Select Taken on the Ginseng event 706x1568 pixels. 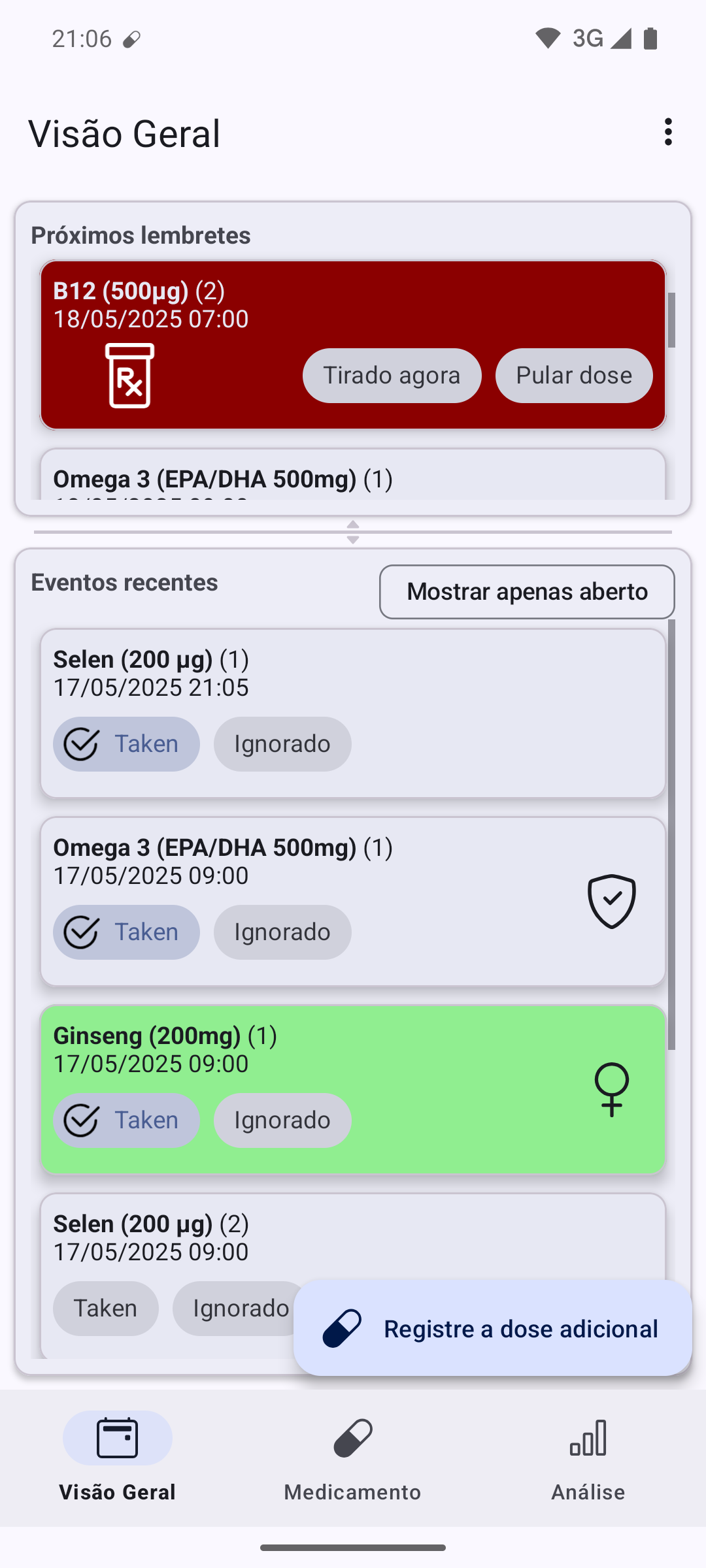pos(126,1120)
